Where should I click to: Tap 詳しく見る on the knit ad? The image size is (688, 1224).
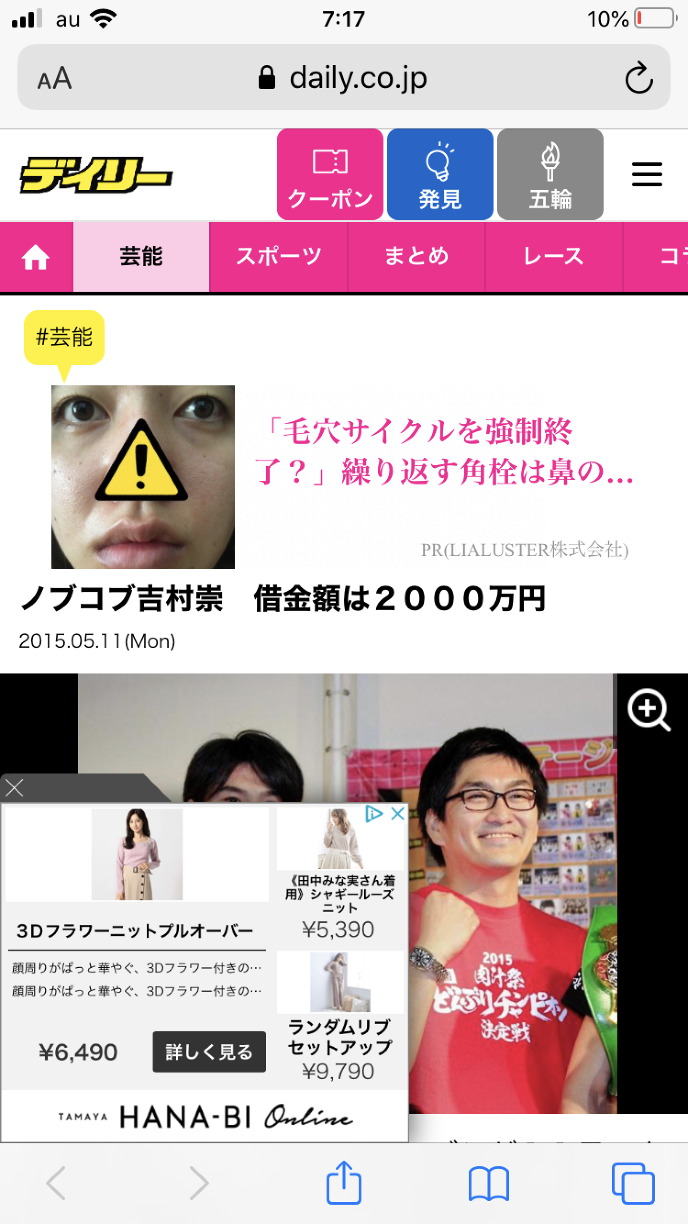209,1052
